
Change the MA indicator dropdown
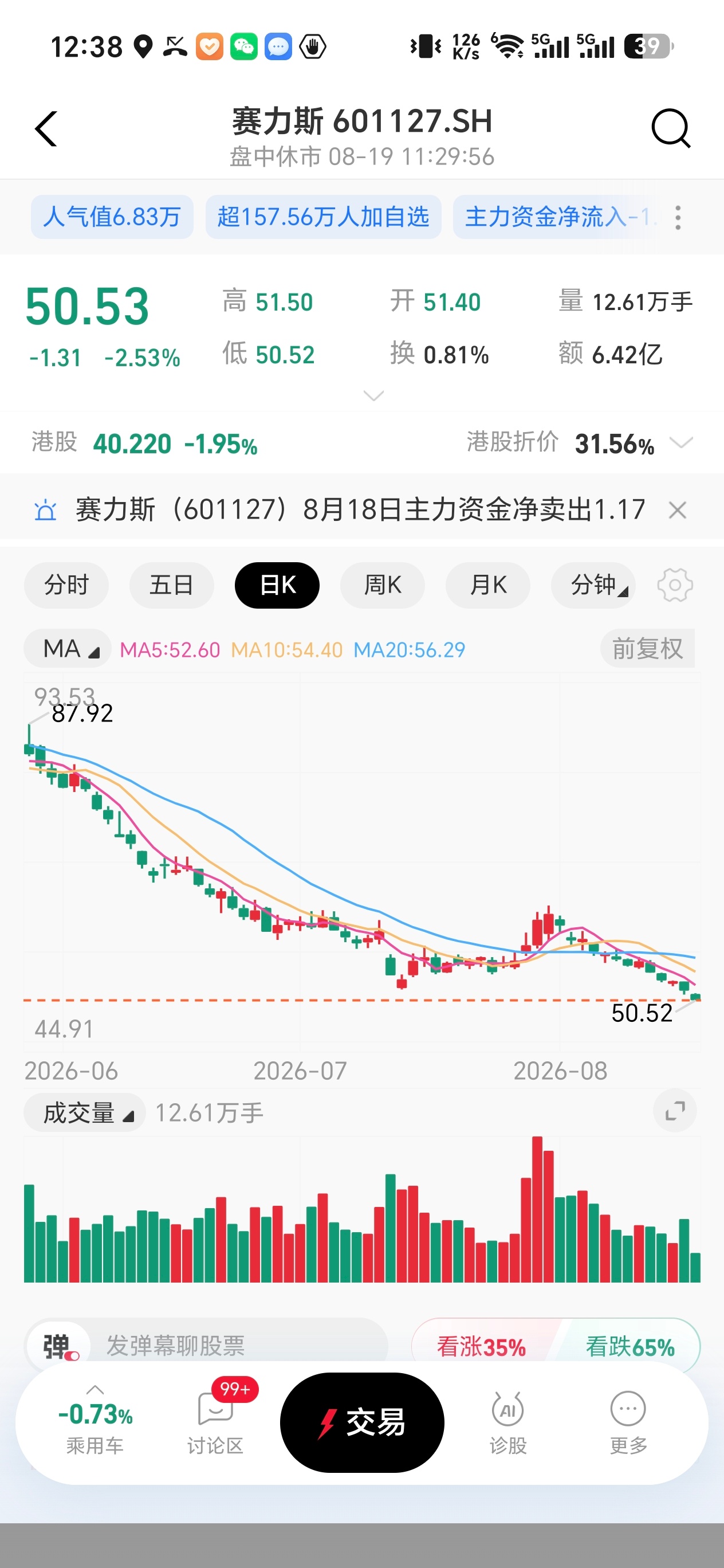pyautogui.click(x=68, y=649)
